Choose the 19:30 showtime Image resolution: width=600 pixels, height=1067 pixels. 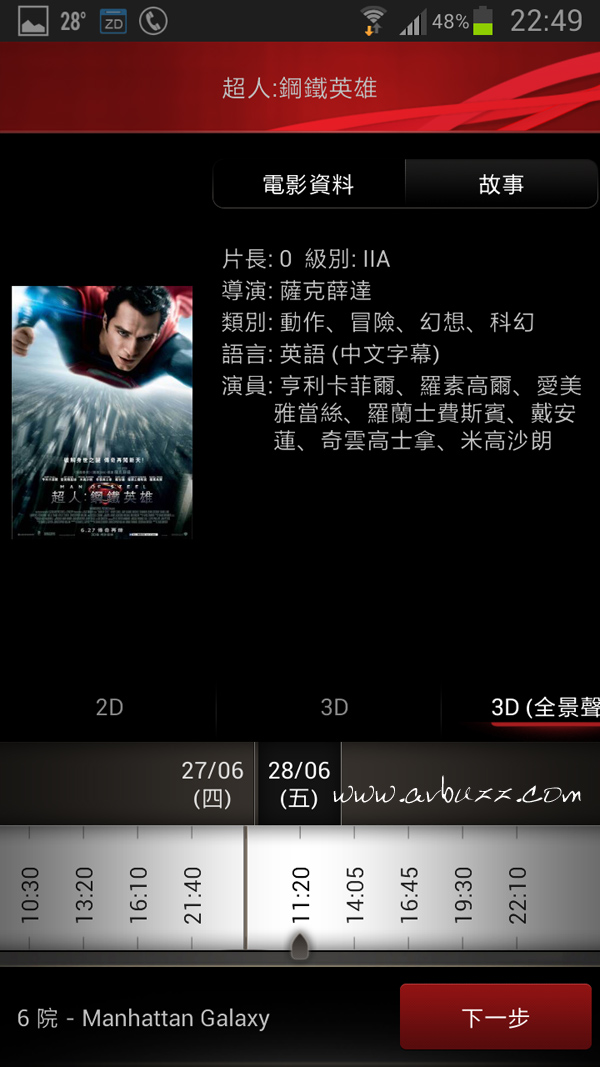tap(462, 895)
